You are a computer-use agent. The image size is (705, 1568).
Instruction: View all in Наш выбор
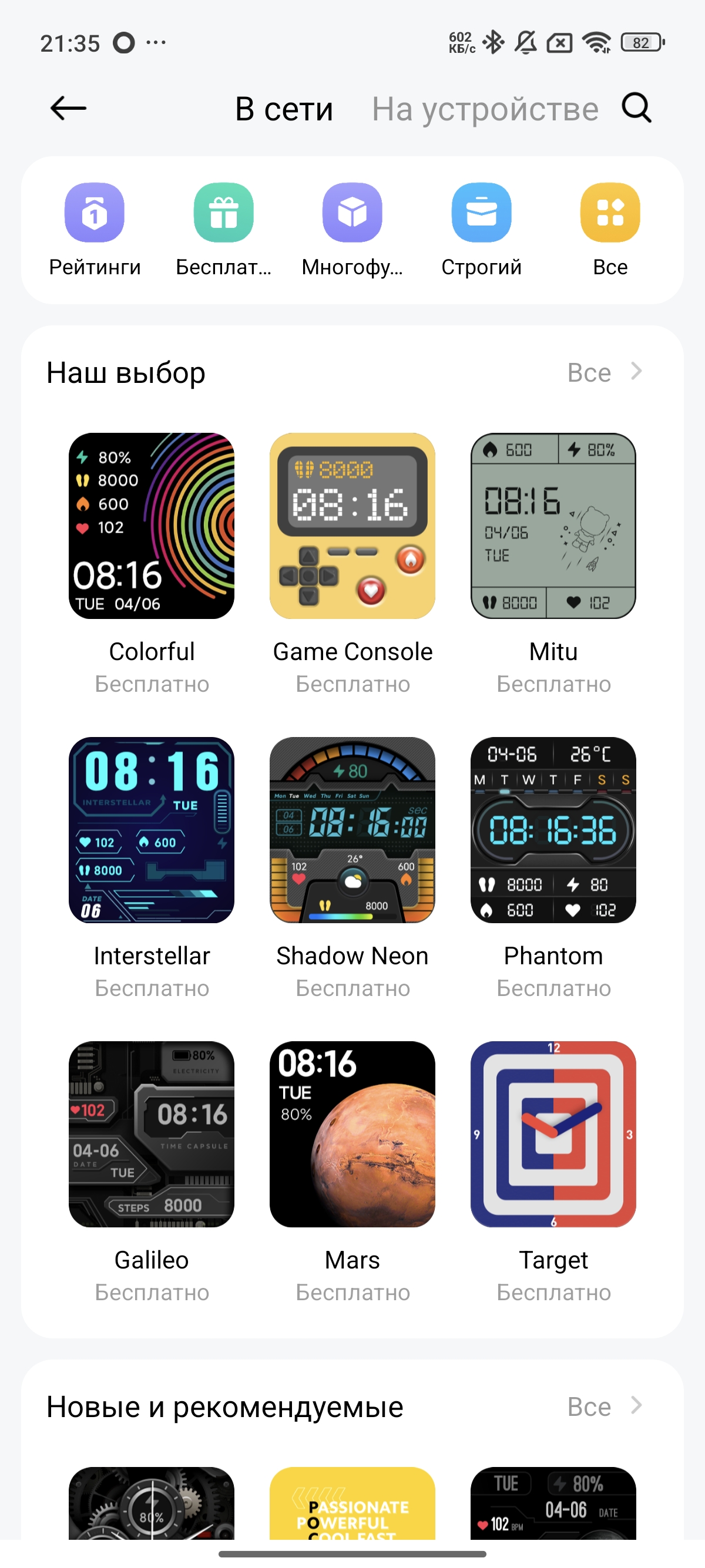click(x=604, y=372)
